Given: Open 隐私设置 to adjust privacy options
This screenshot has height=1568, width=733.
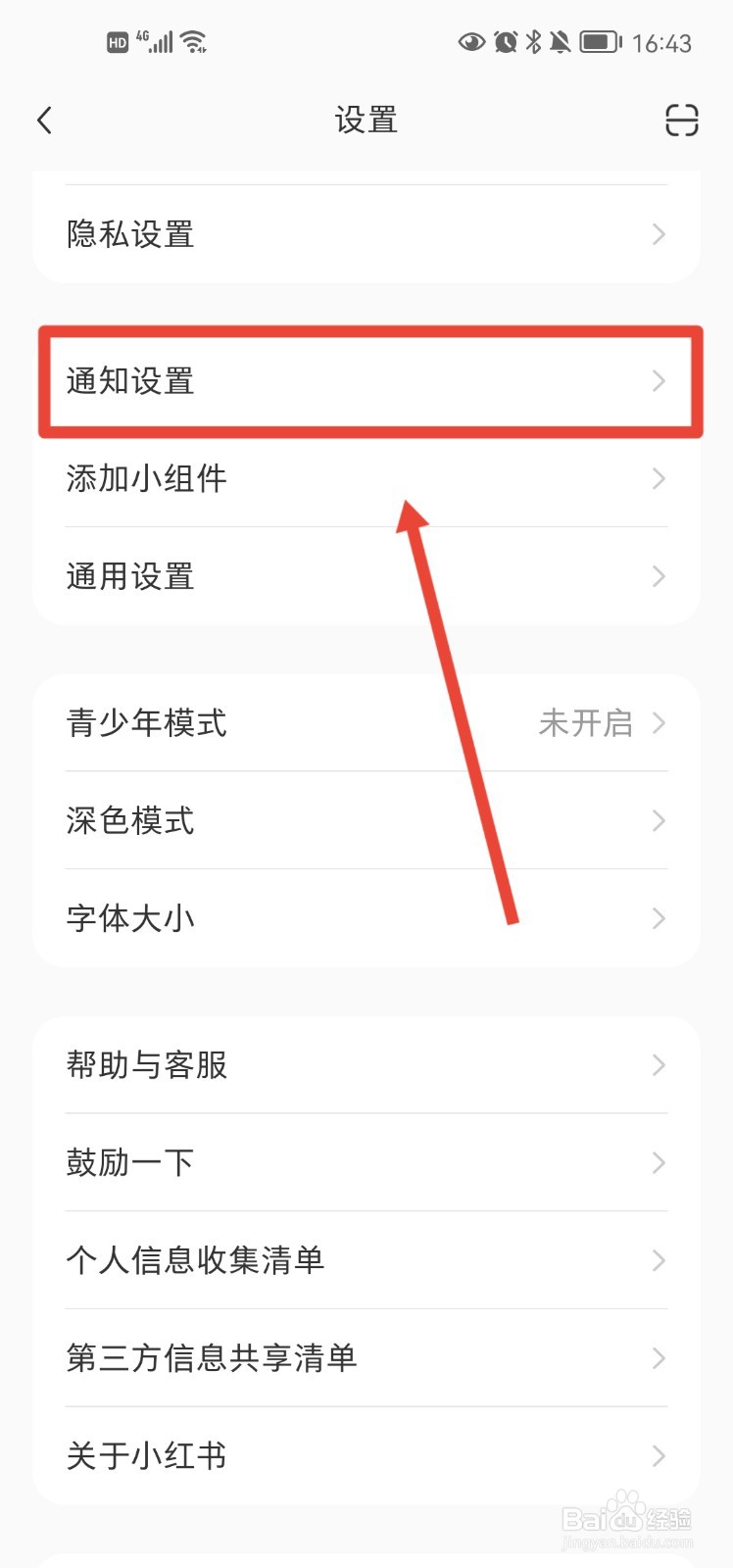Looking at the screenshot, I should click(x=366, y=234).
